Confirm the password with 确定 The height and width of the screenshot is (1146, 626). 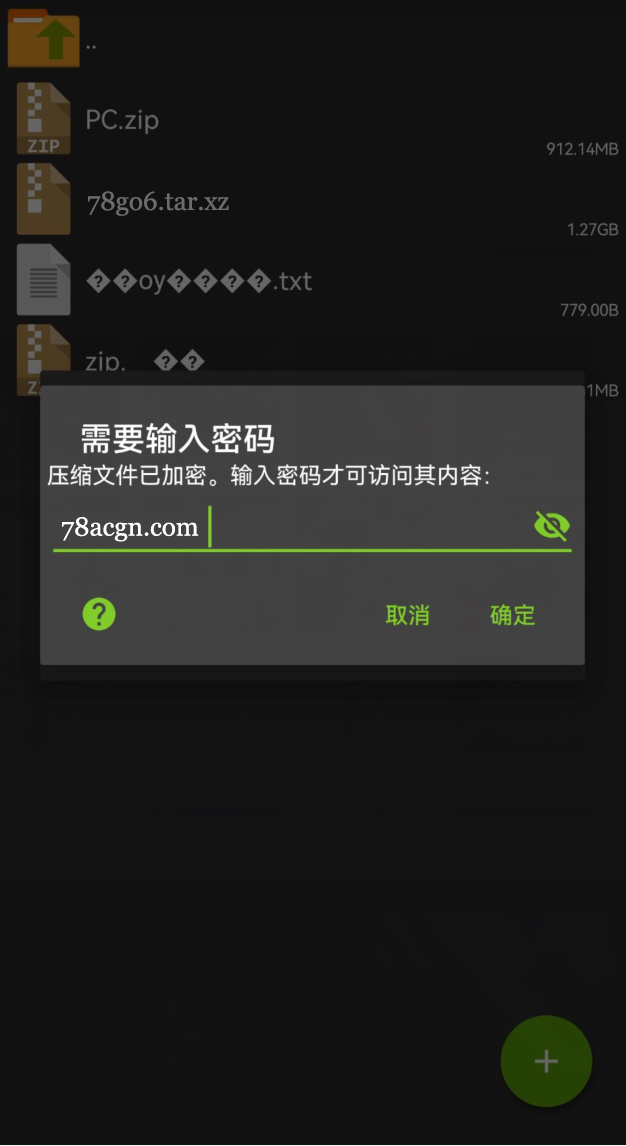[513, 615]
